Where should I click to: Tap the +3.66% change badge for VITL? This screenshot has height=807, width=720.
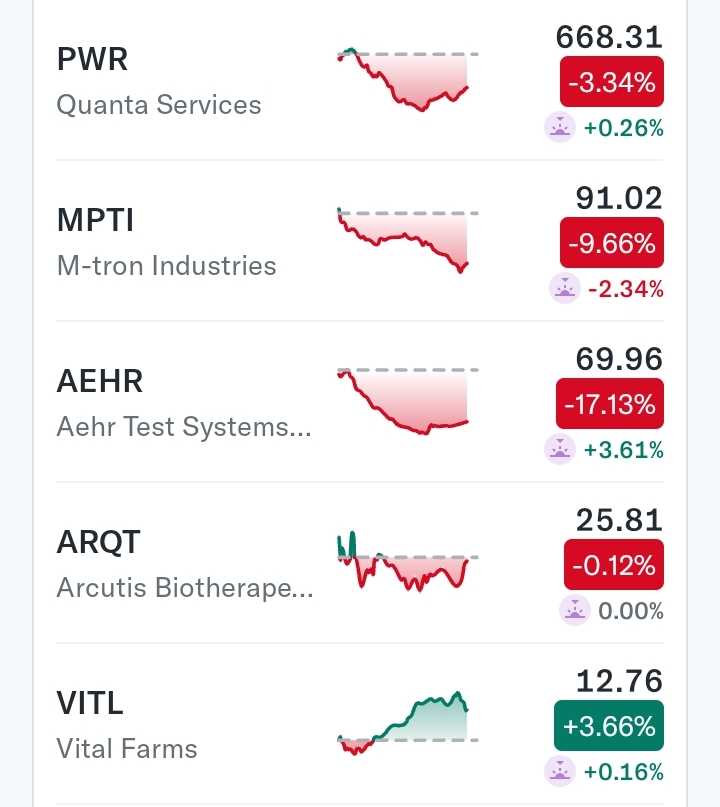609,726
